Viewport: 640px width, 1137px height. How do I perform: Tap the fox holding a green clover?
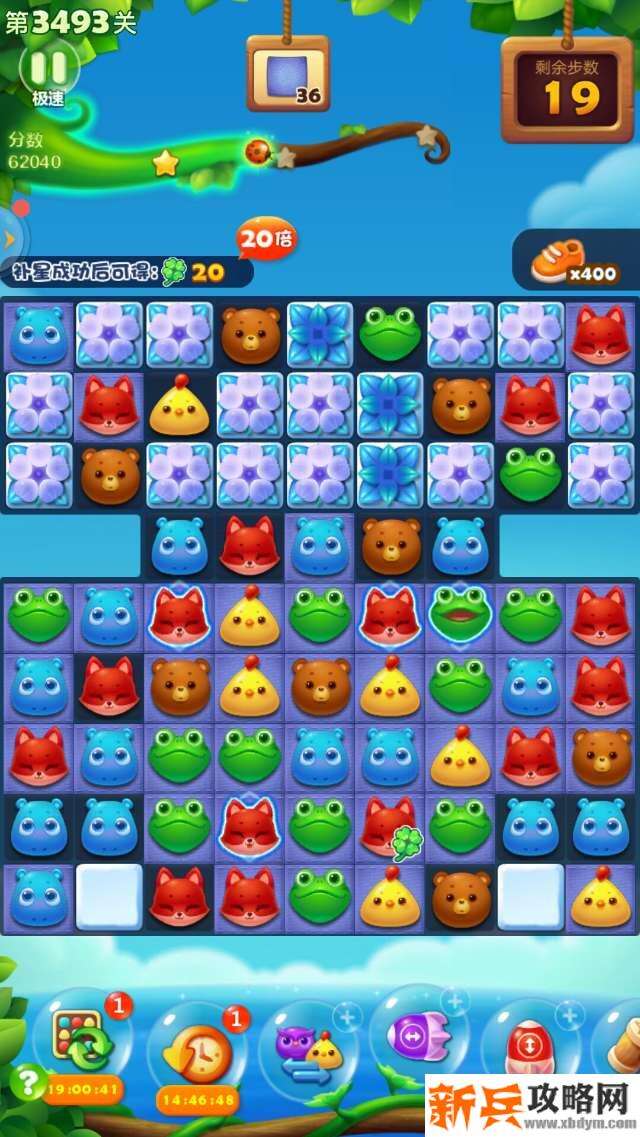pos(389,826)
